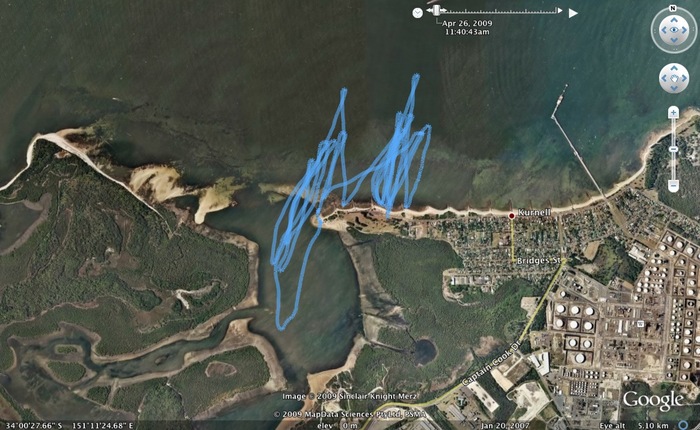Open the time slider clock options
The width and height of the screenshot is (700, 430).
[417, 13]
